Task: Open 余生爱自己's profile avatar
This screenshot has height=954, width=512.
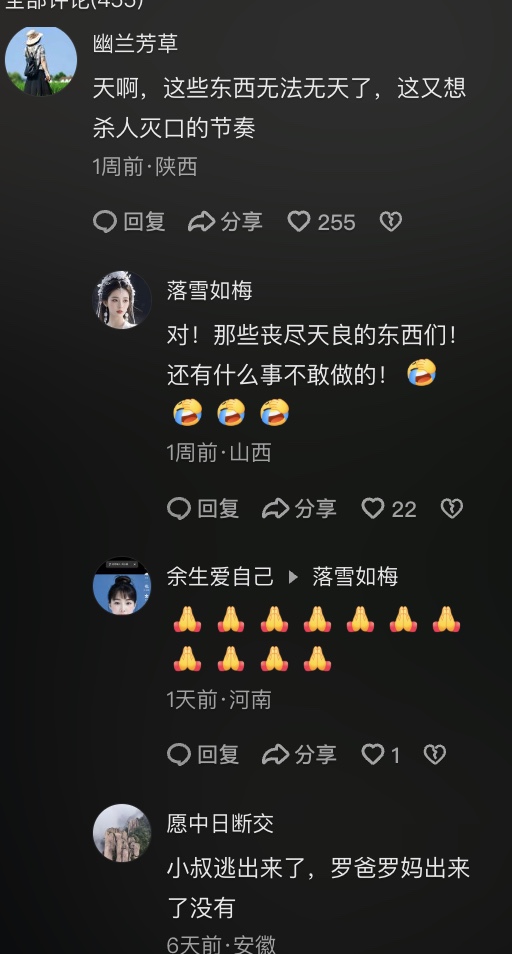Action: coord(122,586)
